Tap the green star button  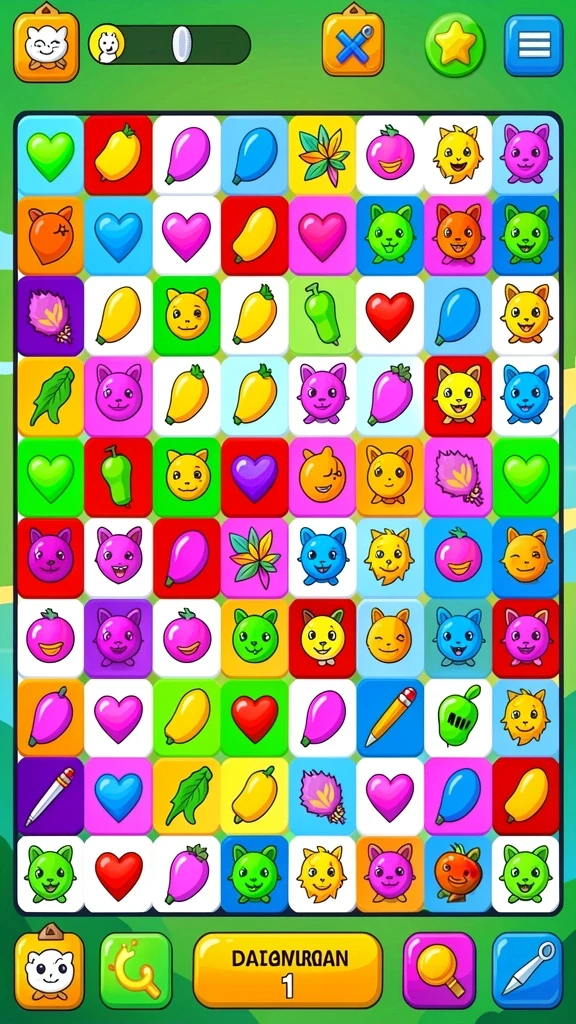pyautogui.click(x=455, y=45)
